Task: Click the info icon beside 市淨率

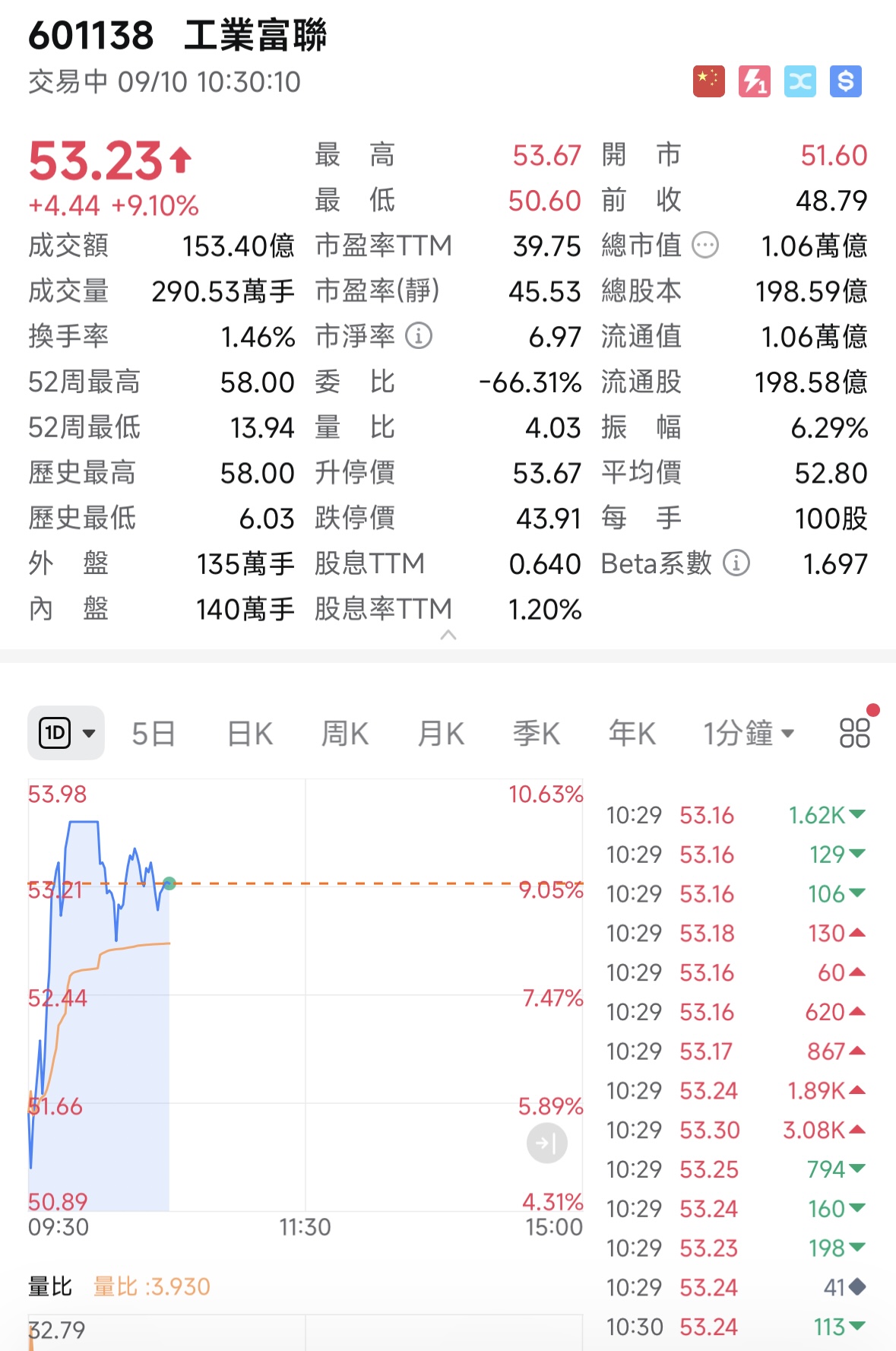Action: (419, 336)
